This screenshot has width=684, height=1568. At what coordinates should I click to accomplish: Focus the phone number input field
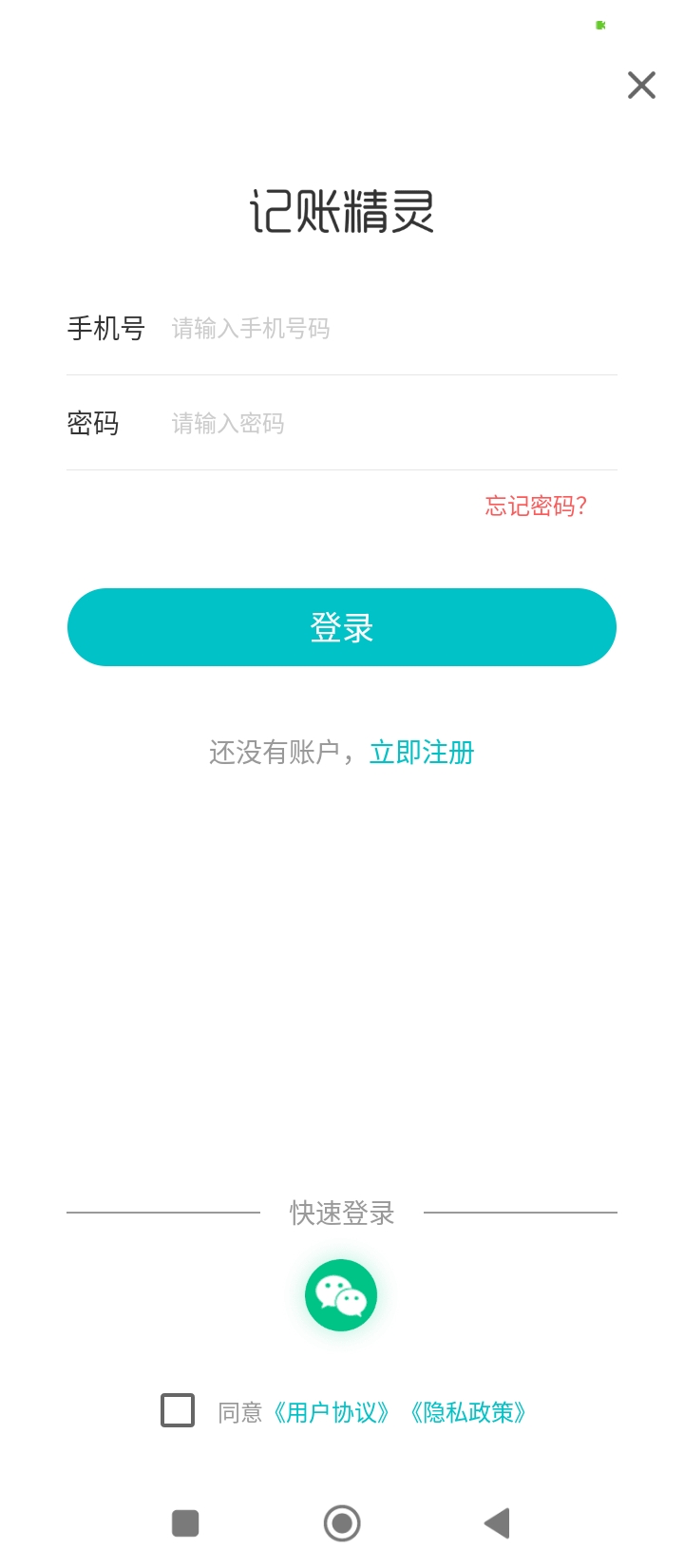380,329
